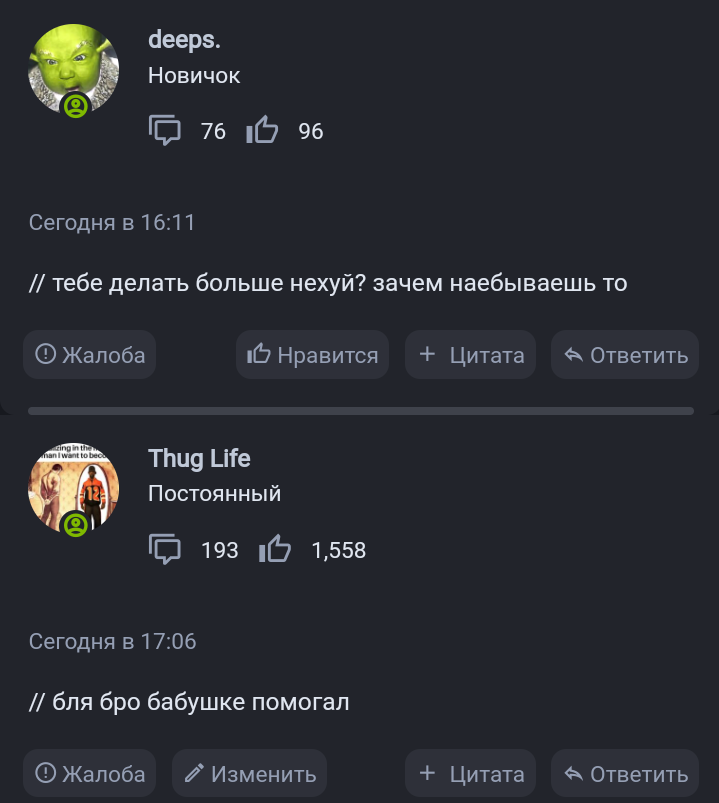Reply to the post by deeps.
Viewport: 719px width, 803px height.
[625, 355]
